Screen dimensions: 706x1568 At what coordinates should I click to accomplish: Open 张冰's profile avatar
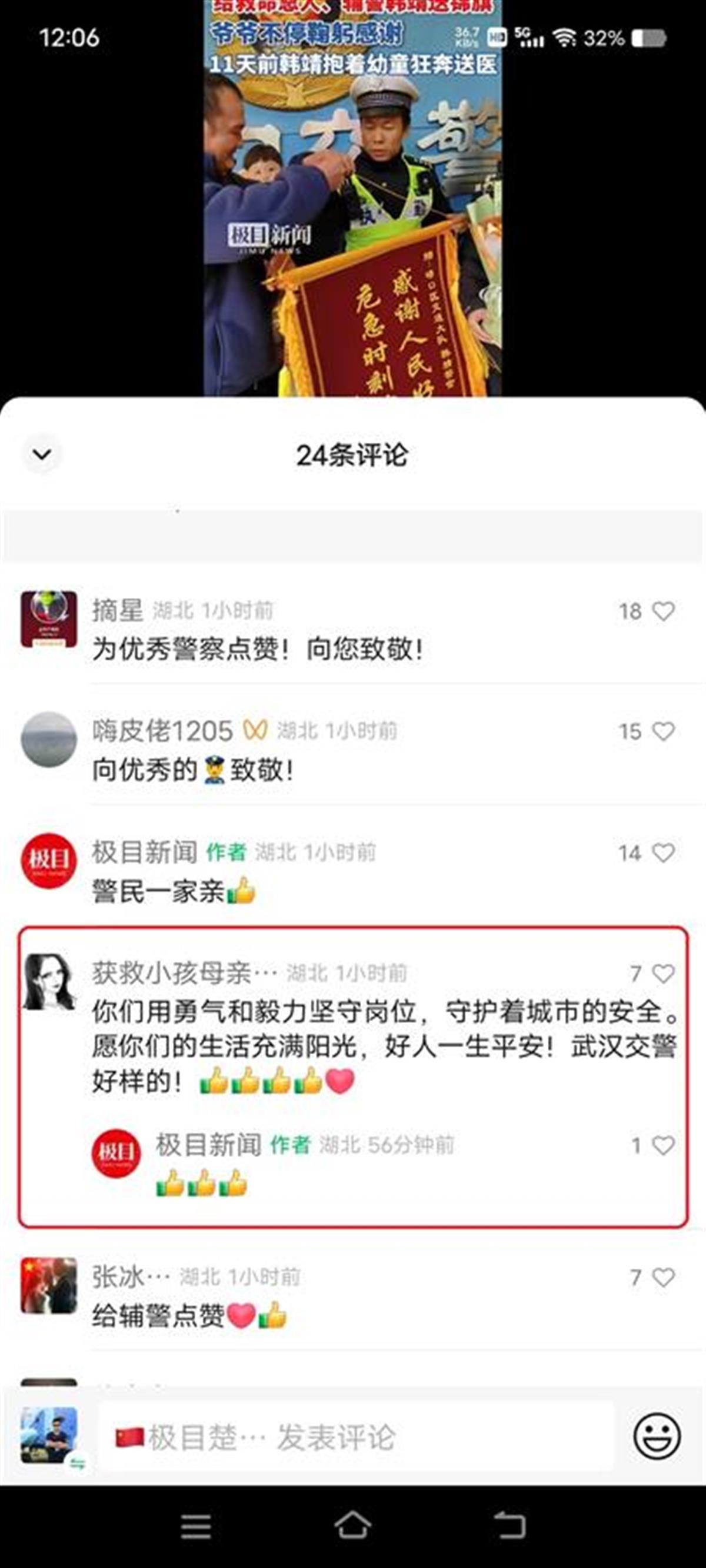[49, 1285]
